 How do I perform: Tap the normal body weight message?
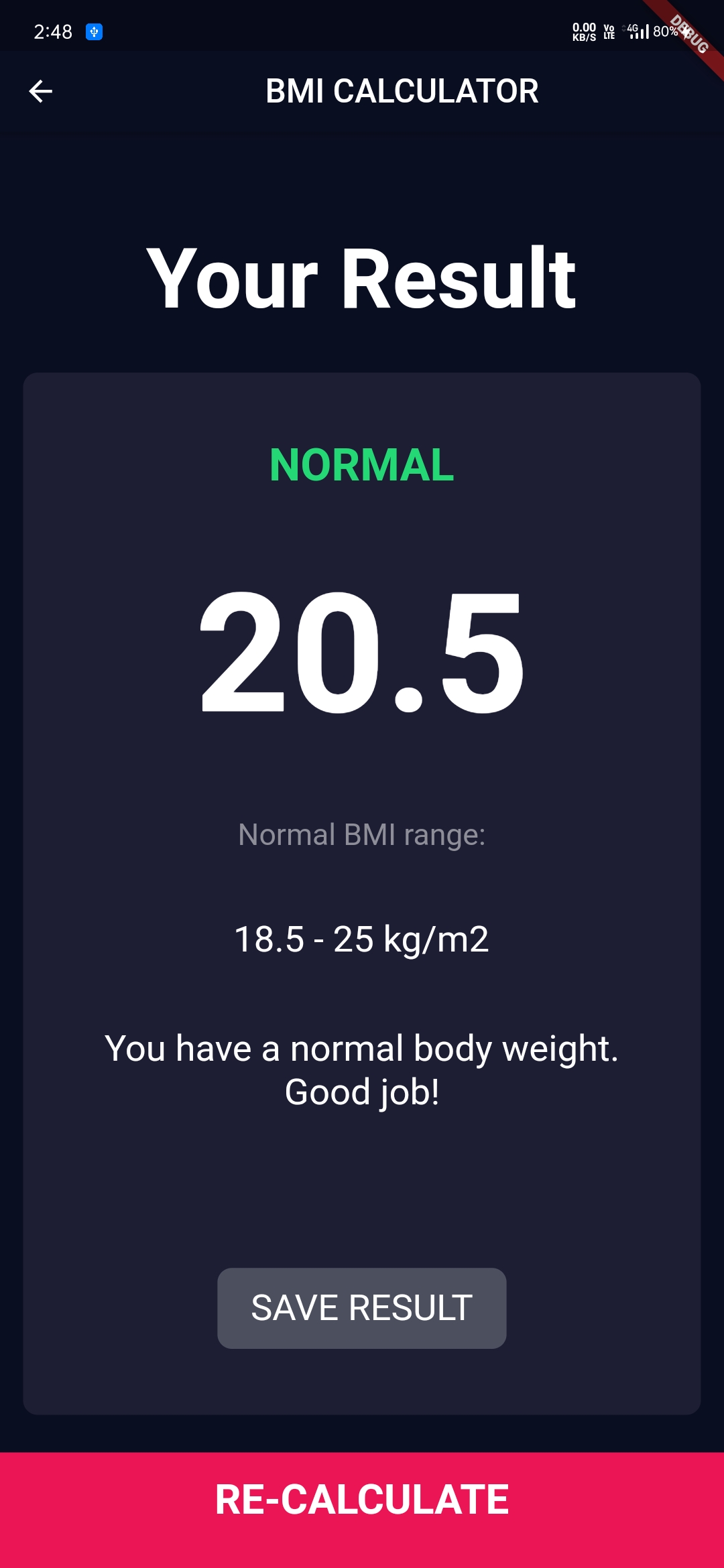tap(362, 1069)
